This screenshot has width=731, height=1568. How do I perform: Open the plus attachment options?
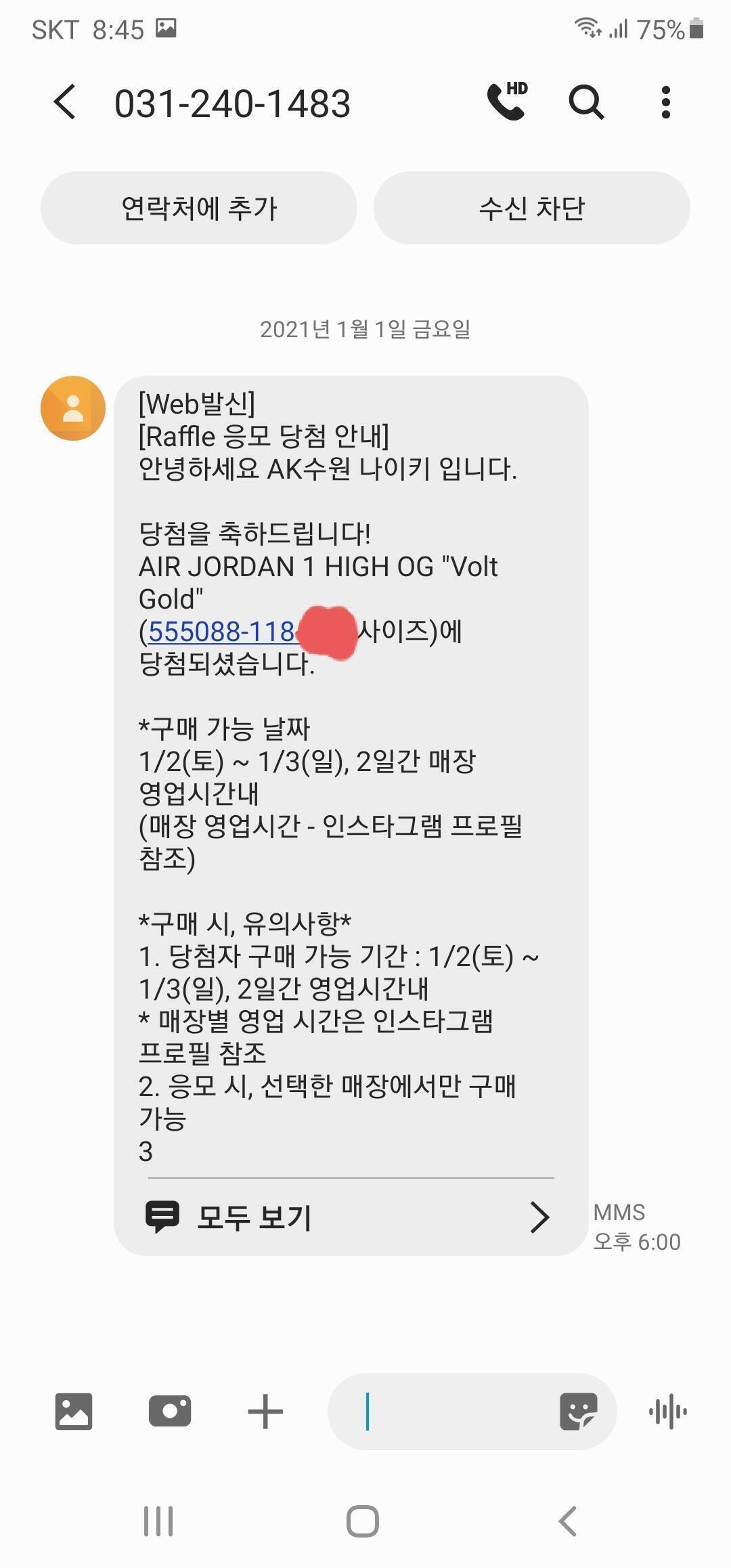click(x=265, y=1412)
